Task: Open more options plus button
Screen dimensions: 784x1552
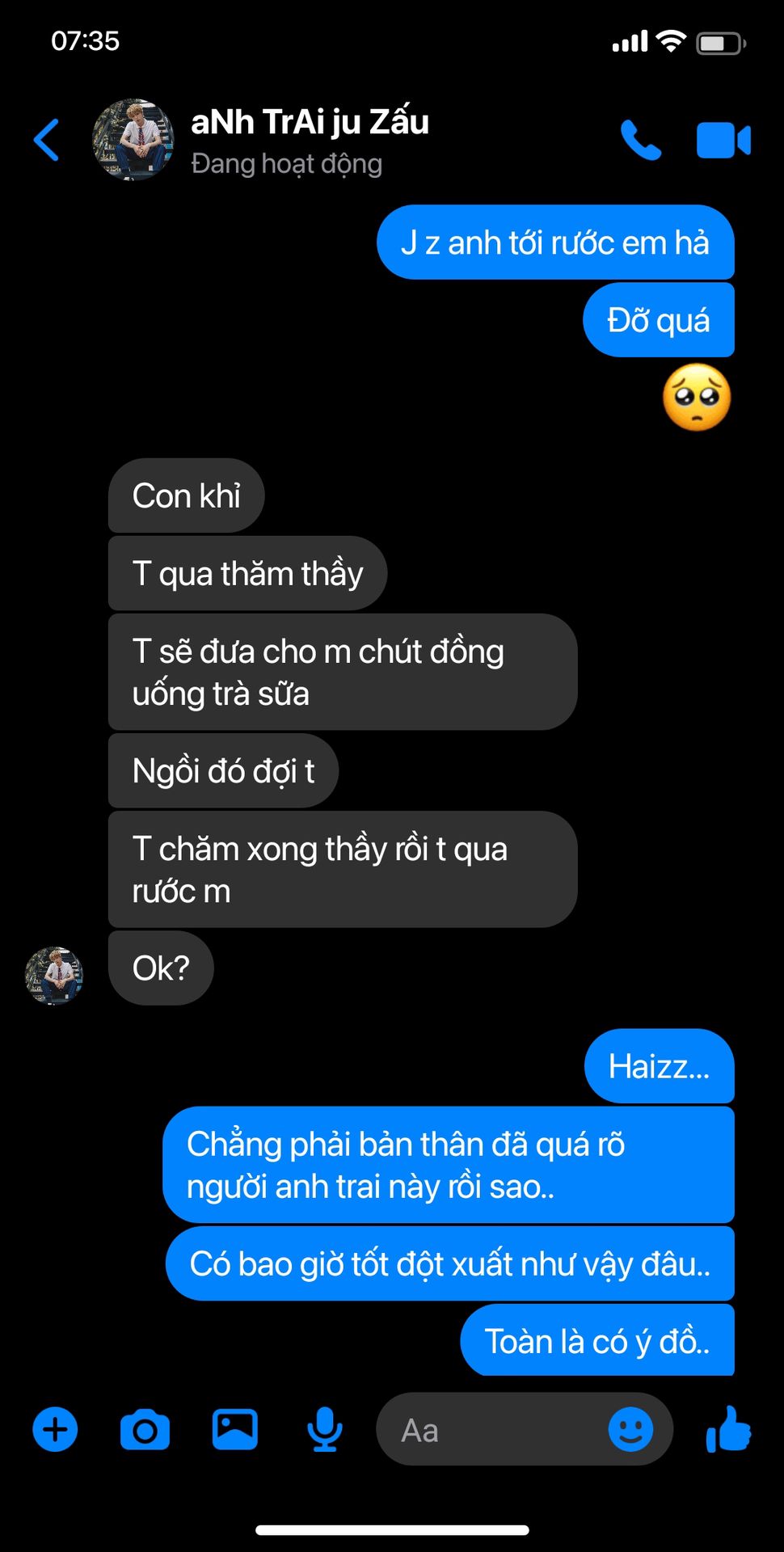Action: (x=55, y=1429)
